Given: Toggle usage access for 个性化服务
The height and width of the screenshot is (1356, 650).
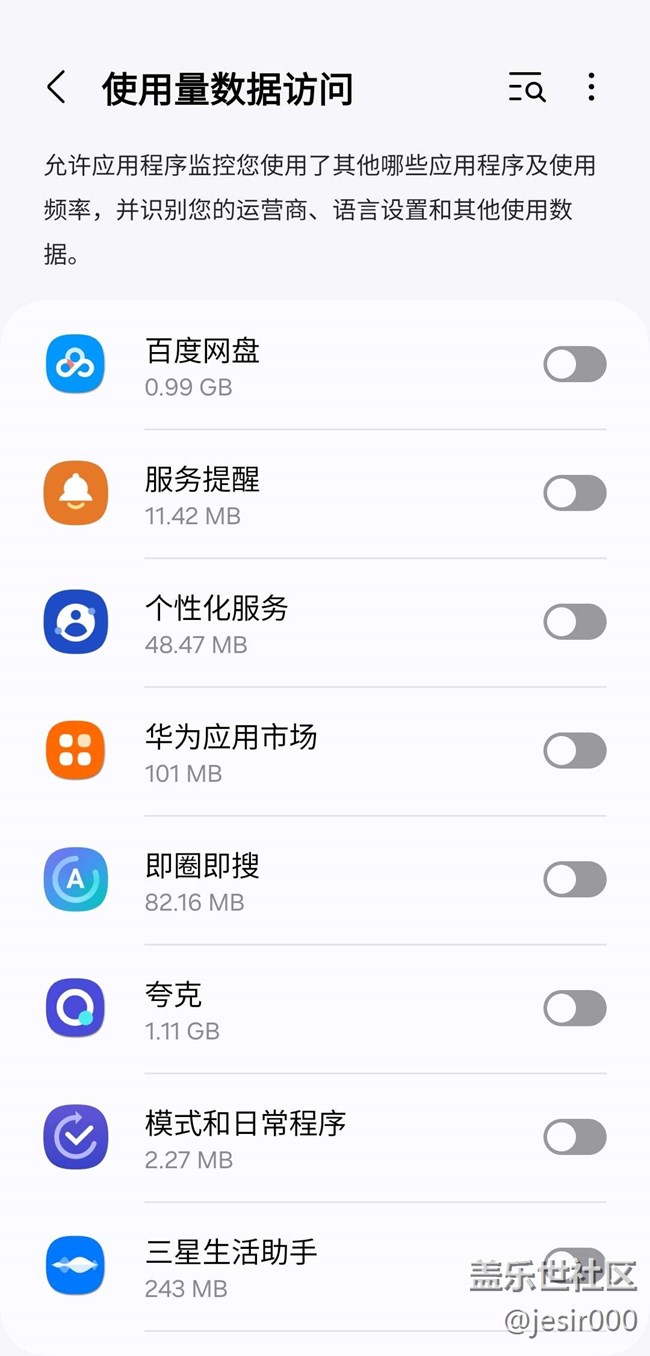Looking at the screenshot, I should tap(574, 622).
